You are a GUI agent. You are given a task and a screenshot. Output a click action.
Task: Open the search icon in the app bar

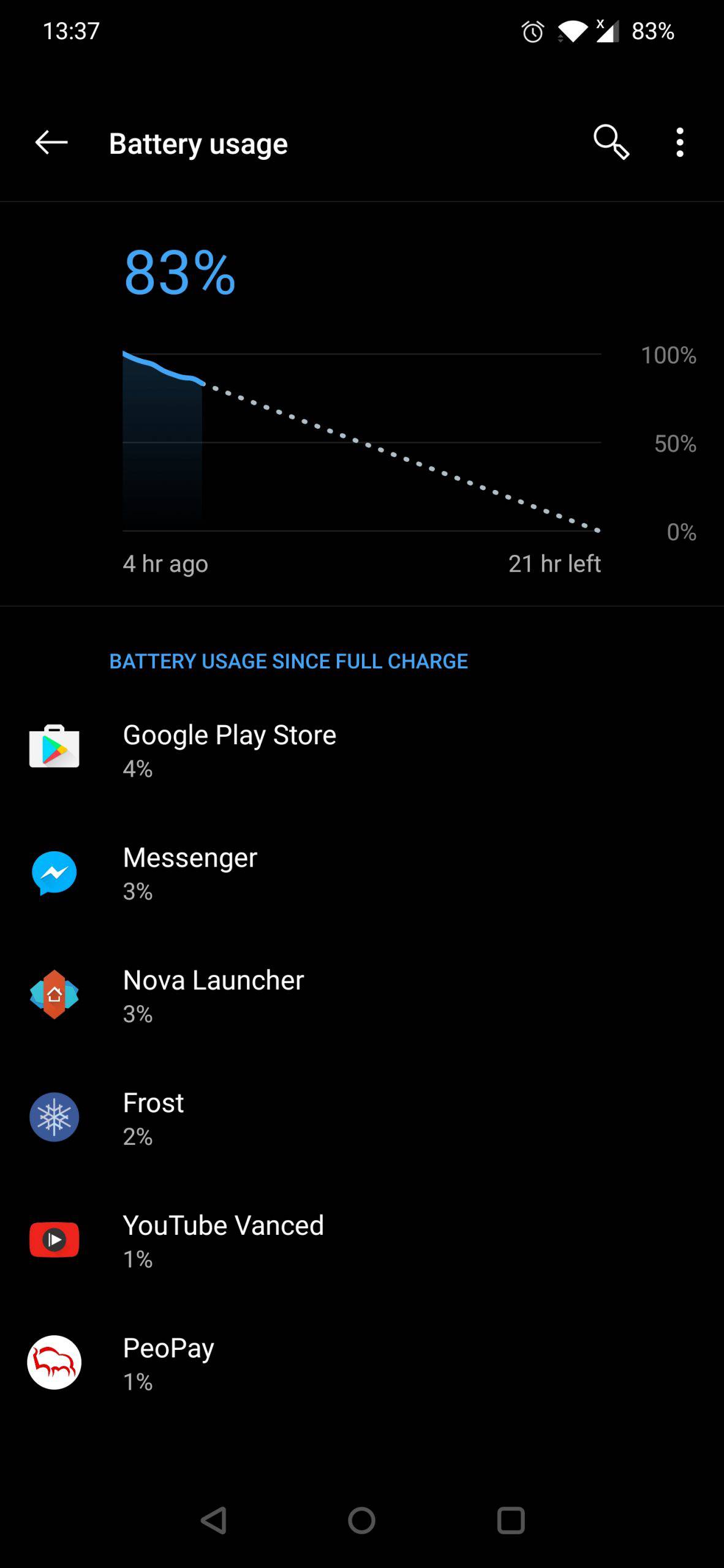[x=611, y=143]
